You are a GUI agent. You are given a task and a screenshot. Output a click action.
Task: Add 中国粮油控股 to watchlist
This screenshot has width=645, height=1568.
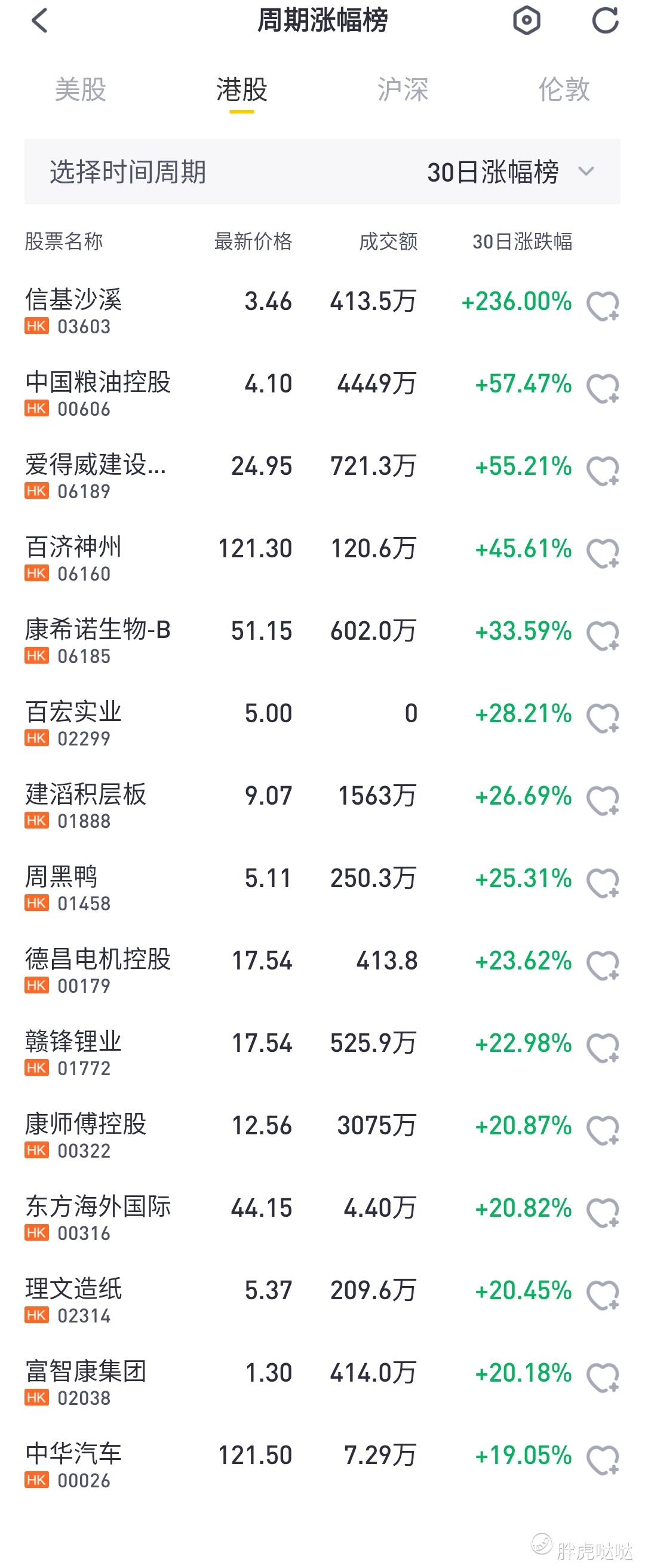click(x=603, y=388)
